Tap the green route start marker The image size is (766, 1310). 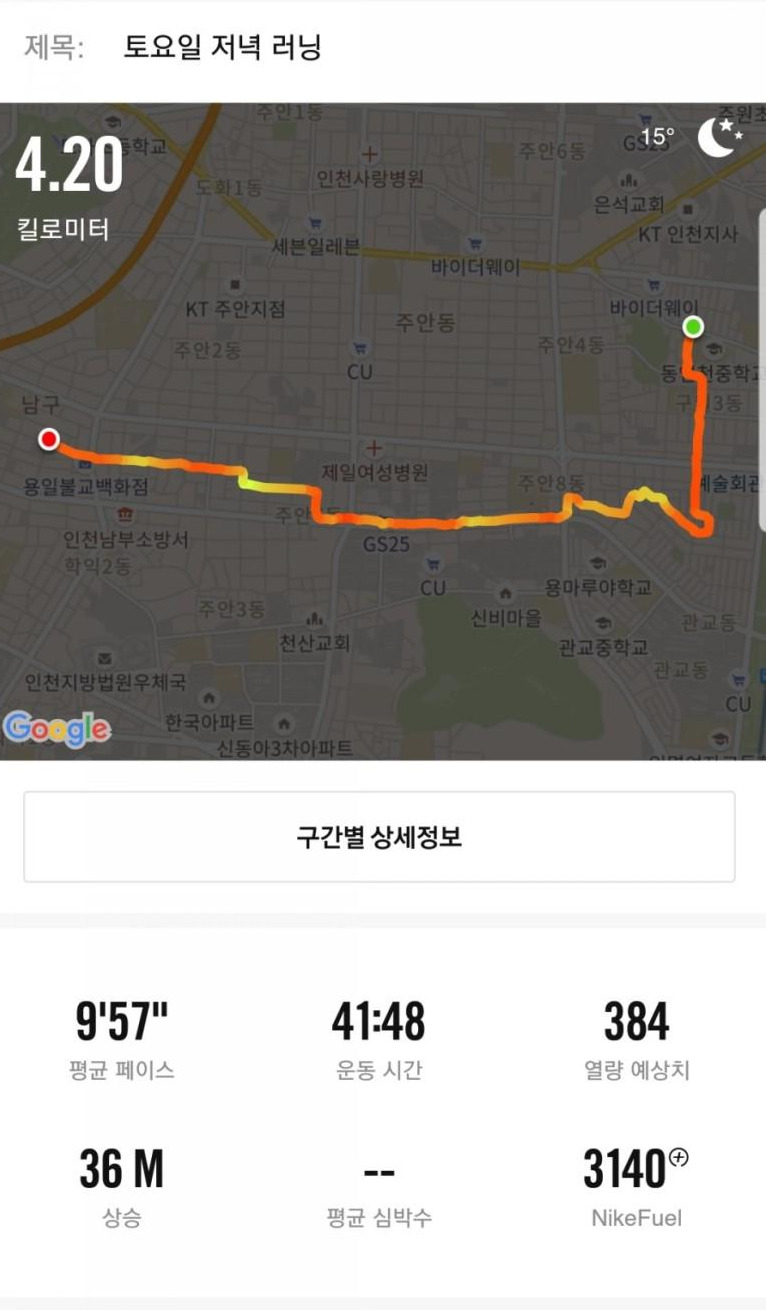coord(694,325)
